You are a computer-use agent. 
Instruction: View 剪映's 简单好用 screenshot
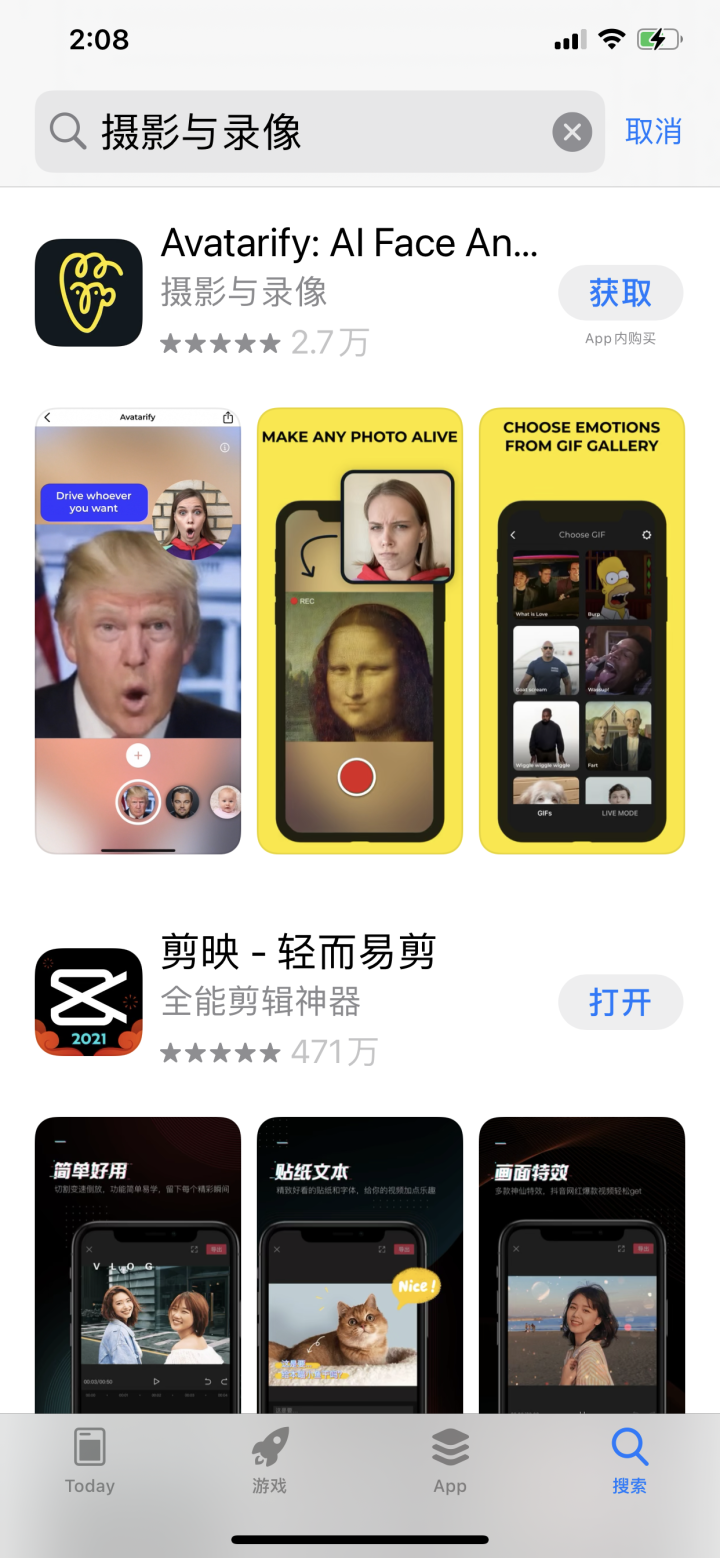[x=138, y=1265]
